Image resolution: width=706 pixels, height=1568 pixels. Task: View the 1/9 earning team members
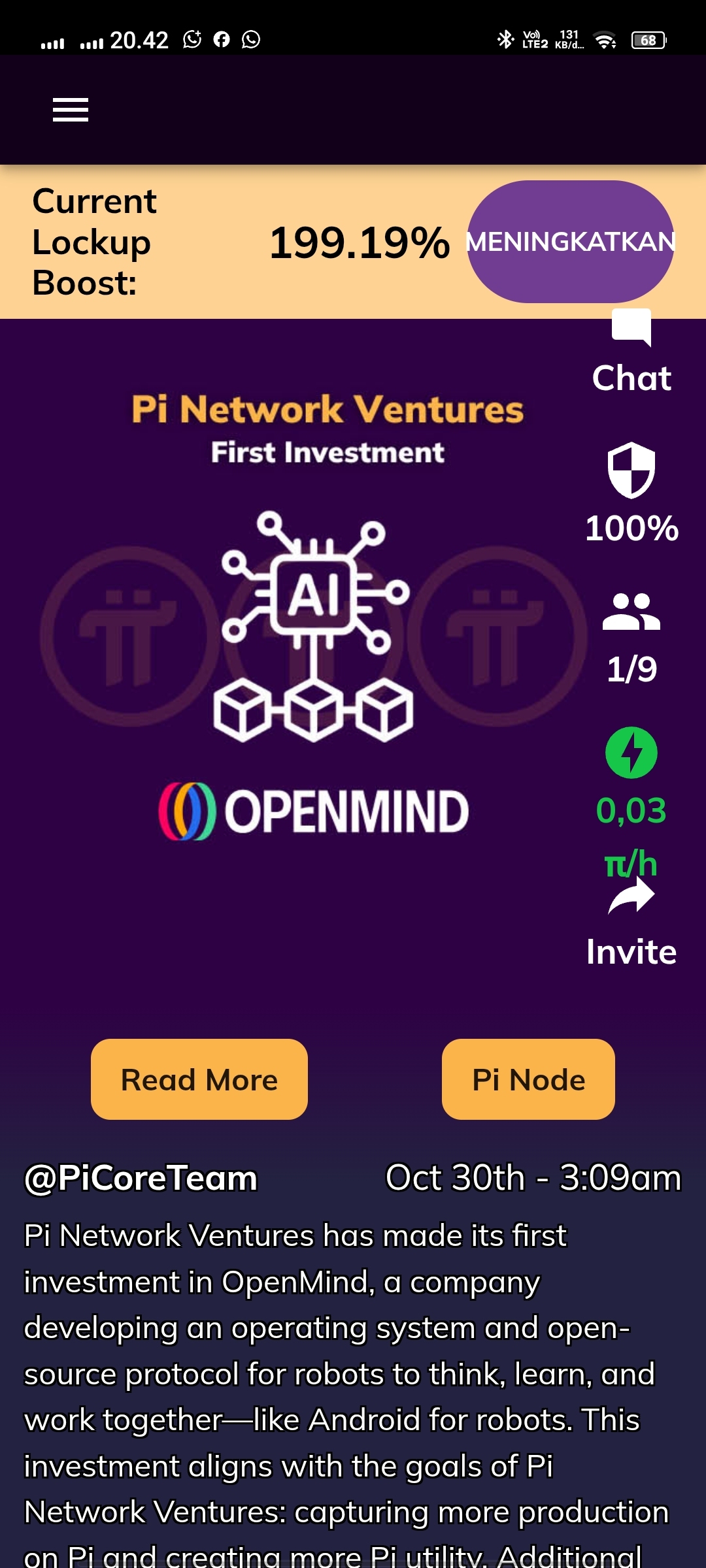pos(631,613)
